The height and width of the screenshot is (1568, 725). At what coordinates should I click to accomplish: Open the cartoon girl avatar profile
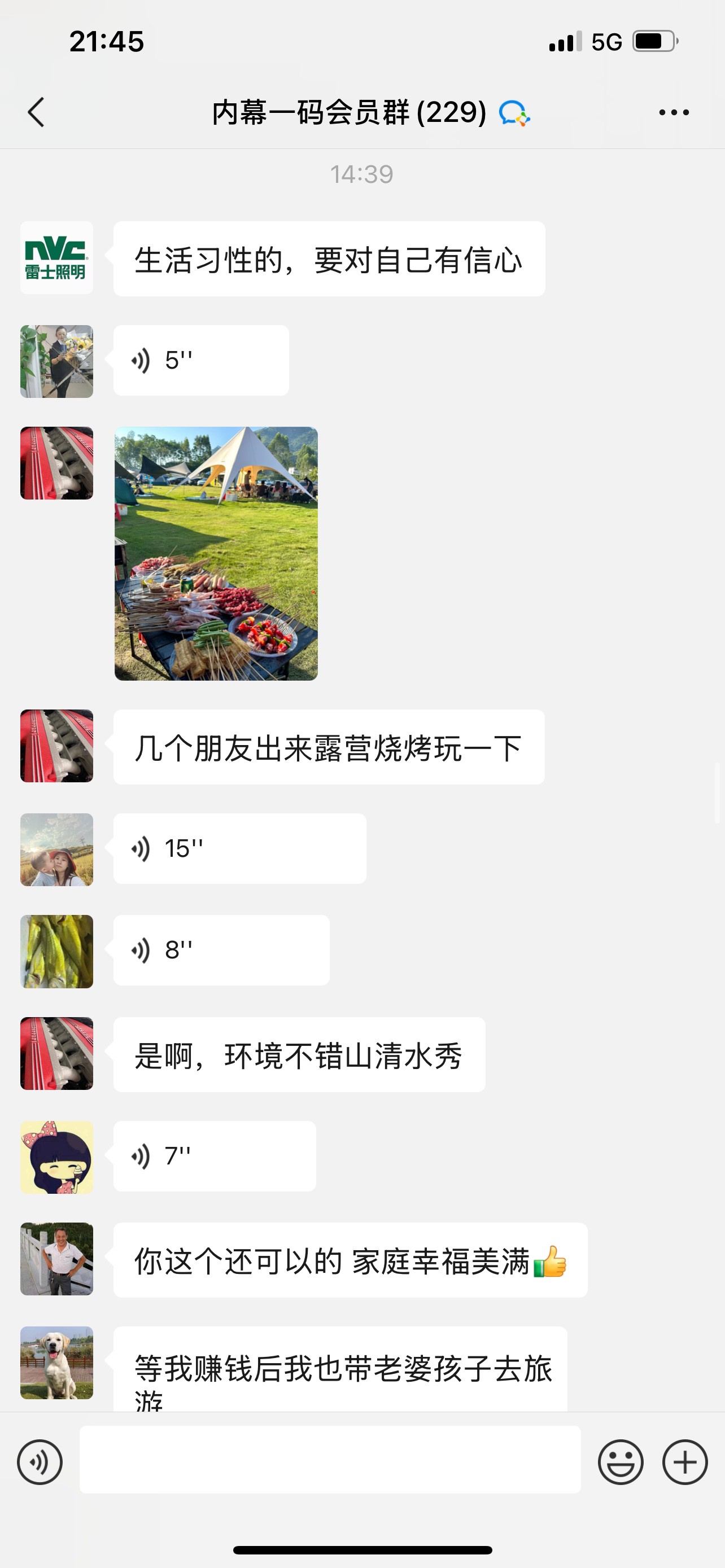pyautogui.click(x=56, y=1157)
